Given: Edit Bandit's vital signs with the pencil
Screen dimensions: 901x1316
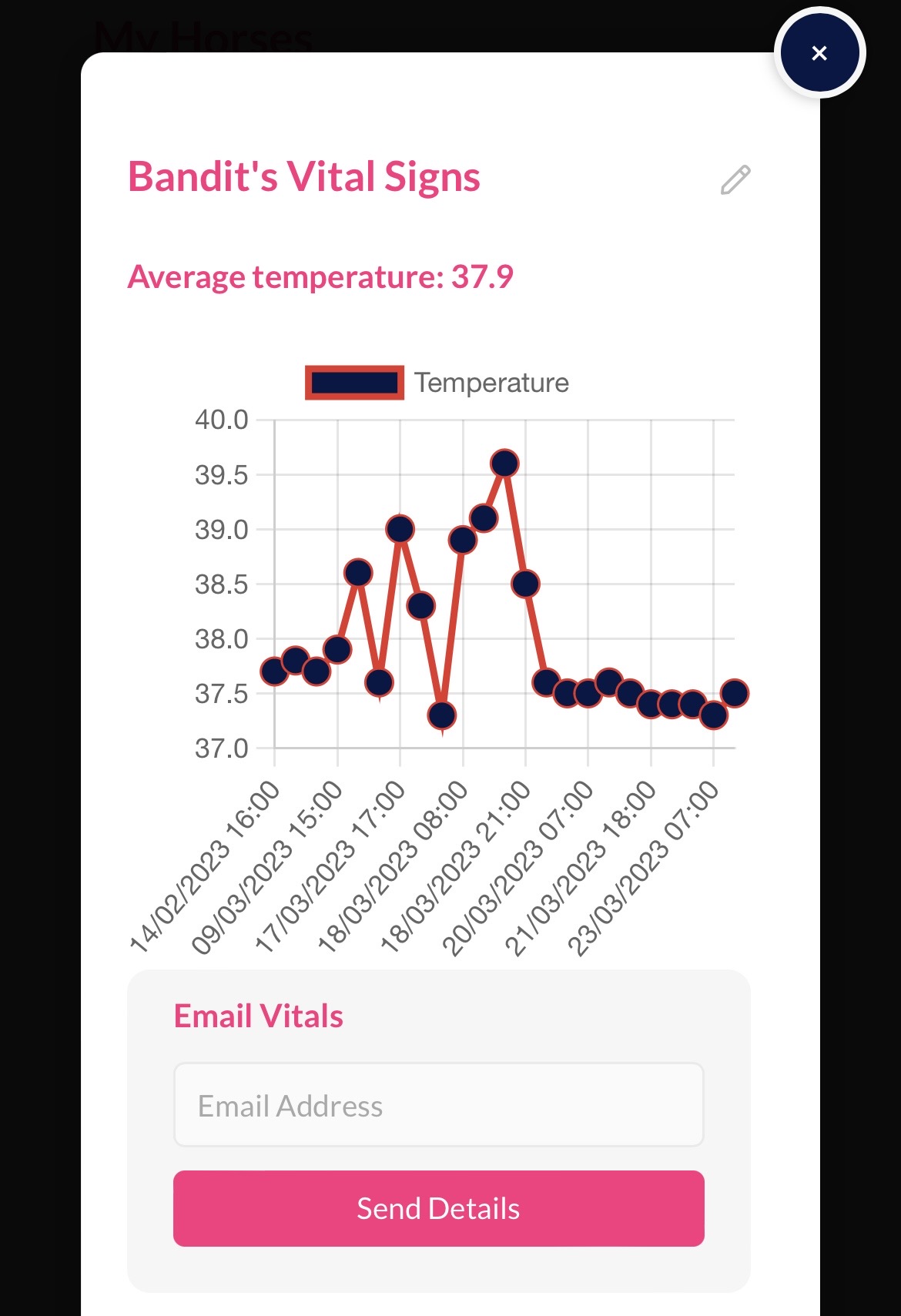Looking at the screenshot, I should [x=735, y=179].
